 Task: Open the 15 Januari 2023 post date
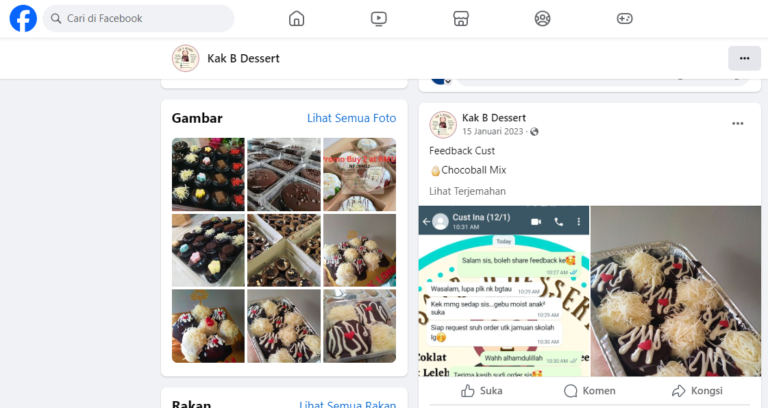494,132
